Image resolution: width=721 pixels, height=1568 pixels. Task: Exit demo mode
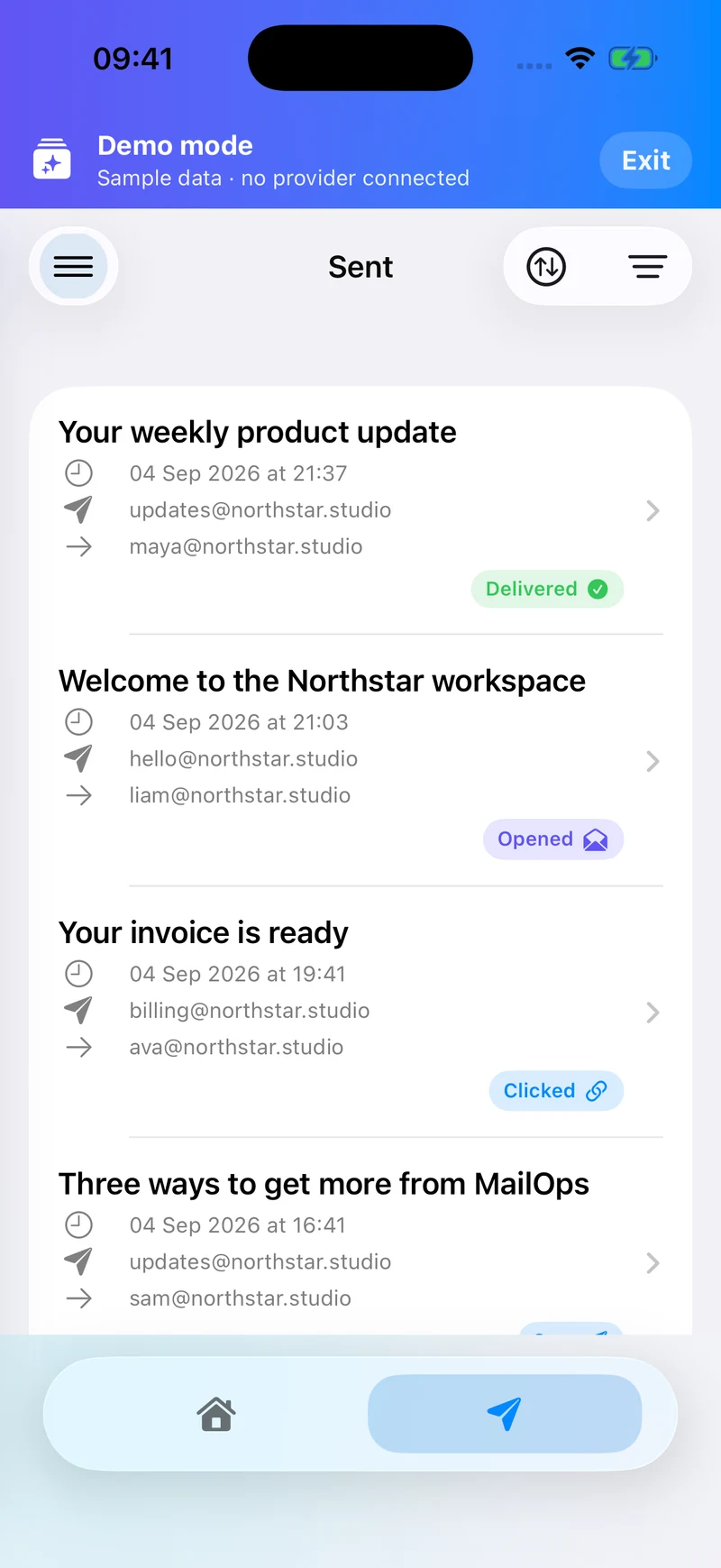pos(646,160)
